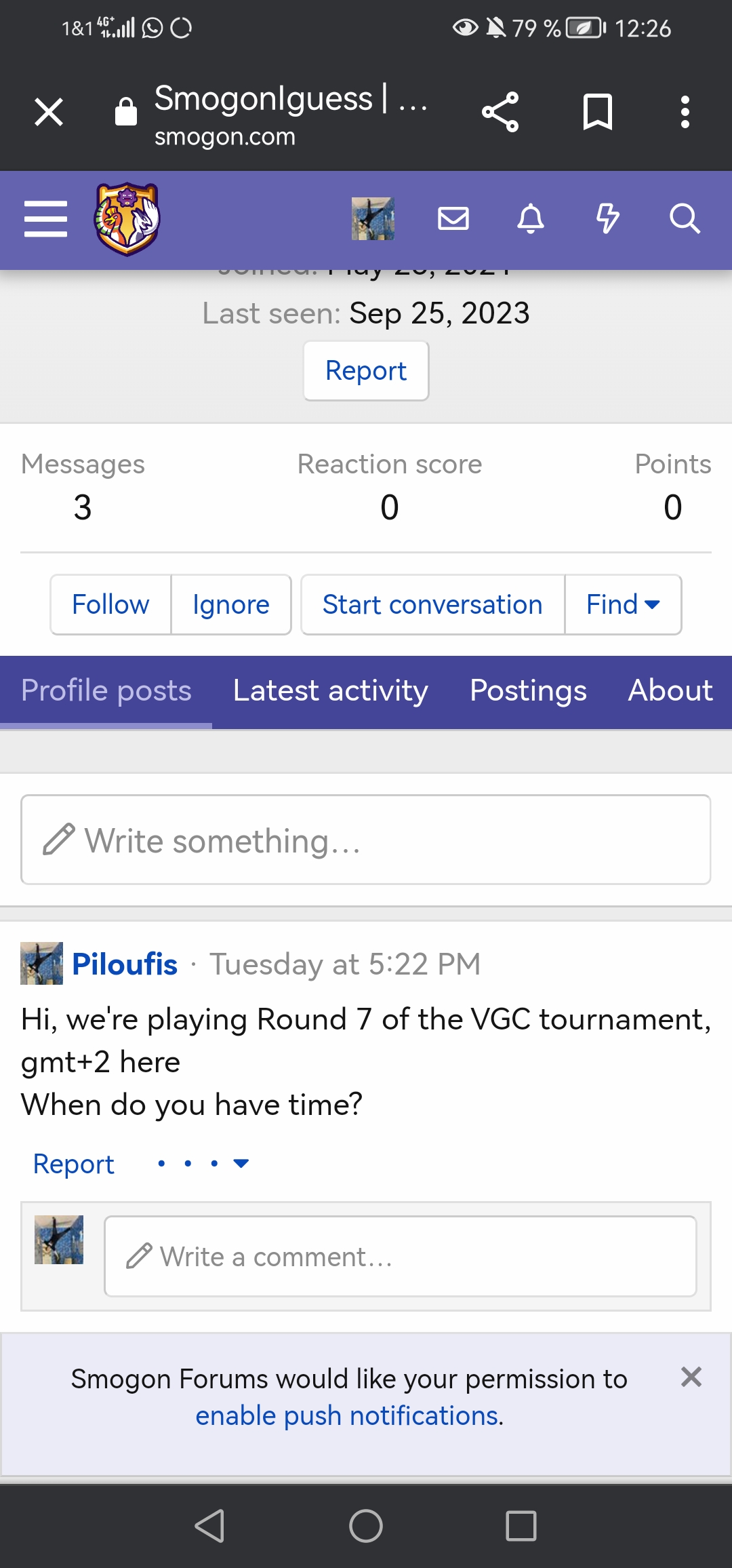Expand the Find options dropdown
The image size is (732, 1568).
[x=622, y=604]
